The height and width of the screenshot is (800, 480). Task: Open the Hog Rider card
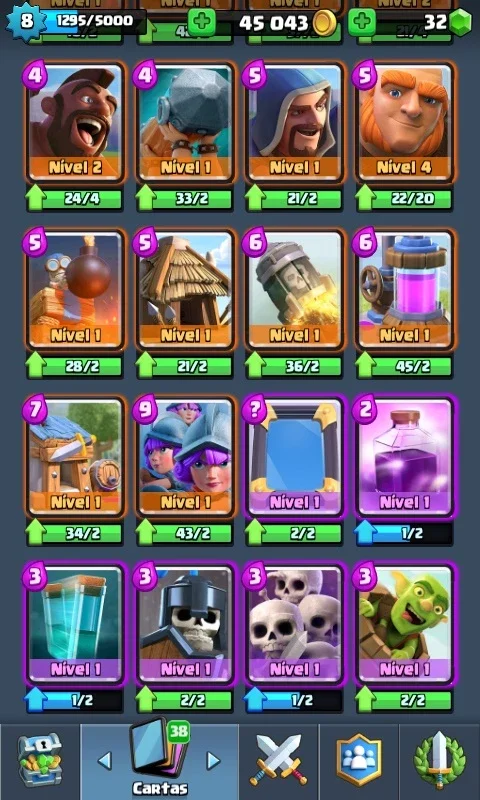(75, 122)
